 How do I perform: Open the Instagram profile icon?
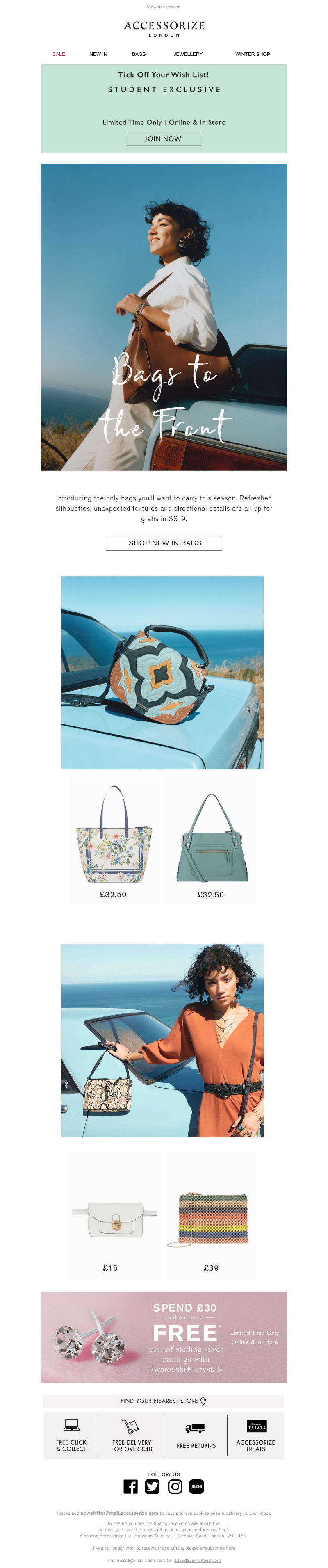175,1486
